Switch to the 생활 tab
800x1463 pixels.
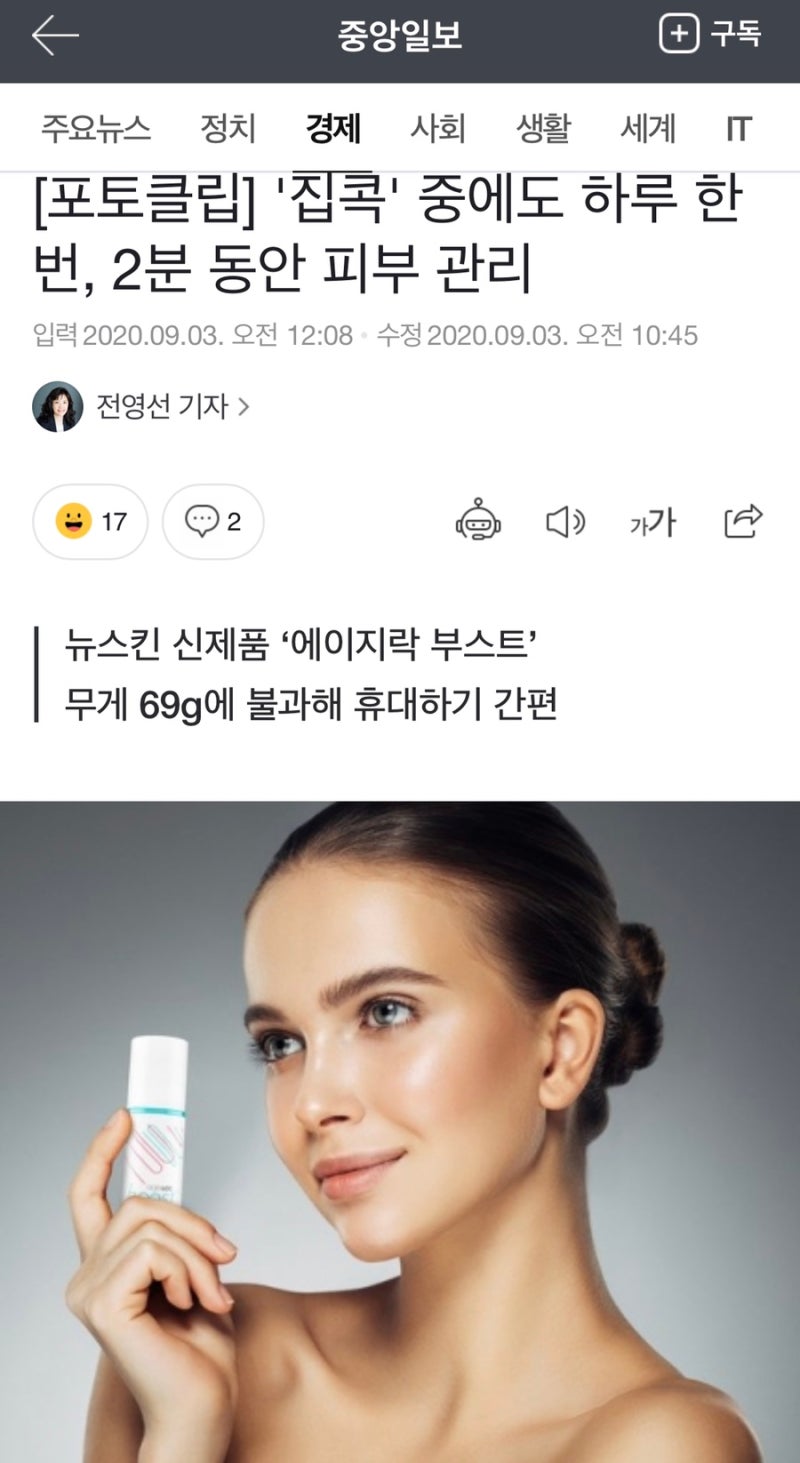point(543,129)
